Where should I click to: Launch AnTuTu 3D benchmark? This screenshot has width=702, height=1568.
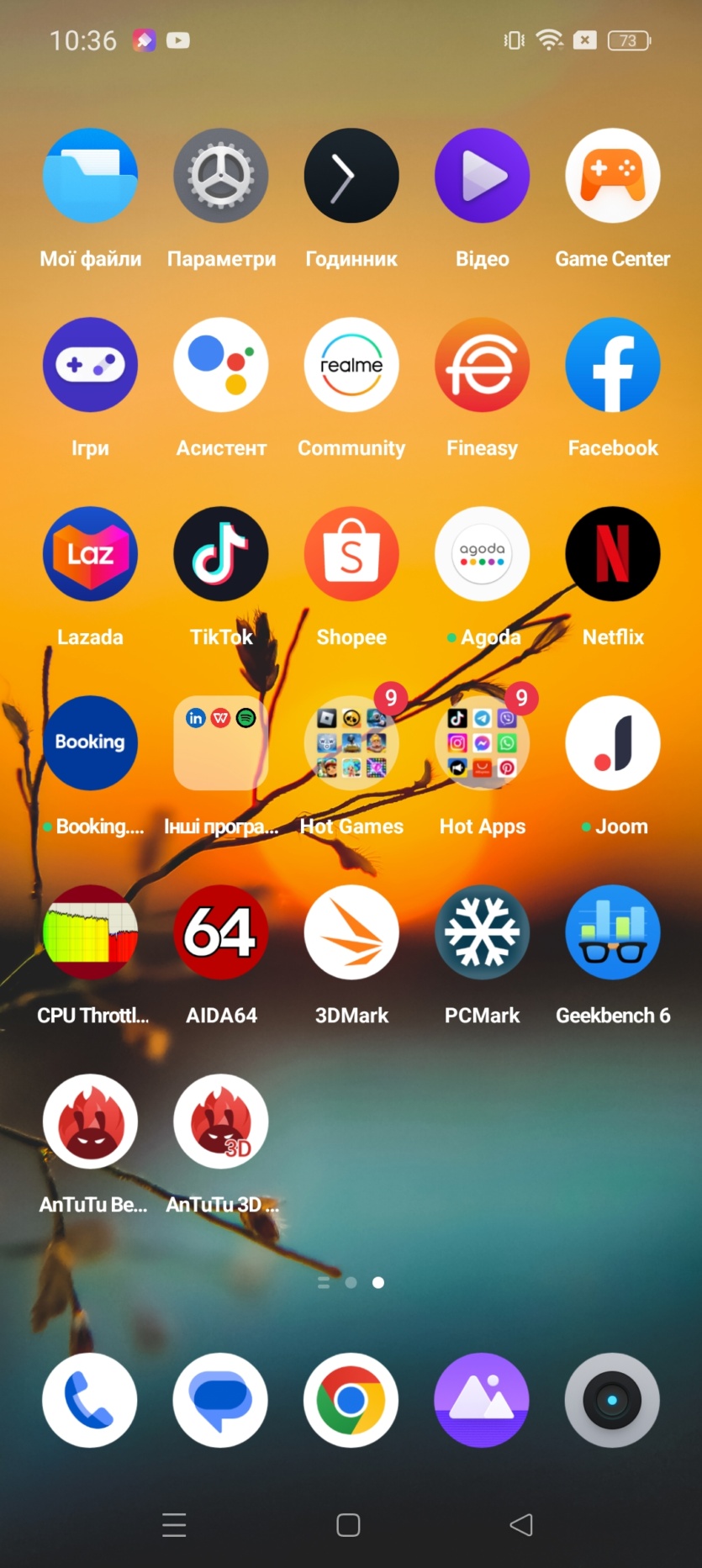221,1122
